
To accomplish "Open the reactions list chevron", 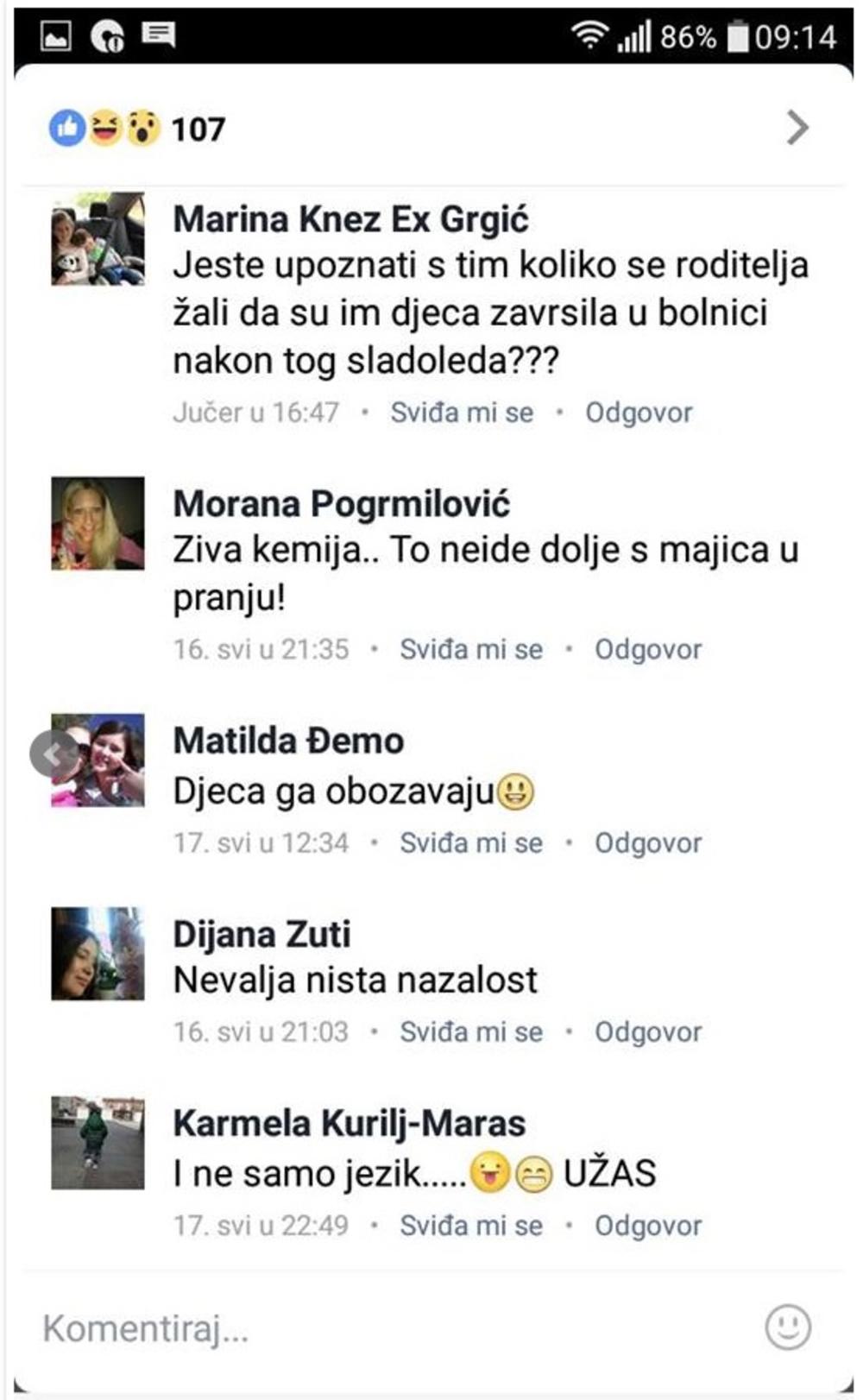I will pyautogui.click(x=797, y=128).
